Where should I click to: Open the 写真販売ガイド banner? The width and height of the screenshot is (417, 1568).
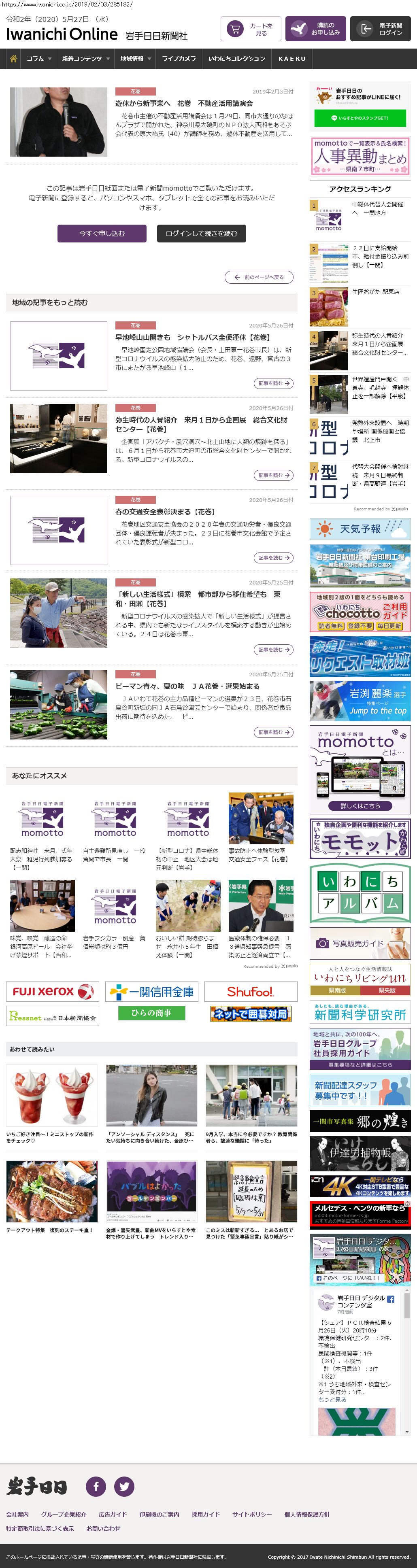tap(360, 943)
